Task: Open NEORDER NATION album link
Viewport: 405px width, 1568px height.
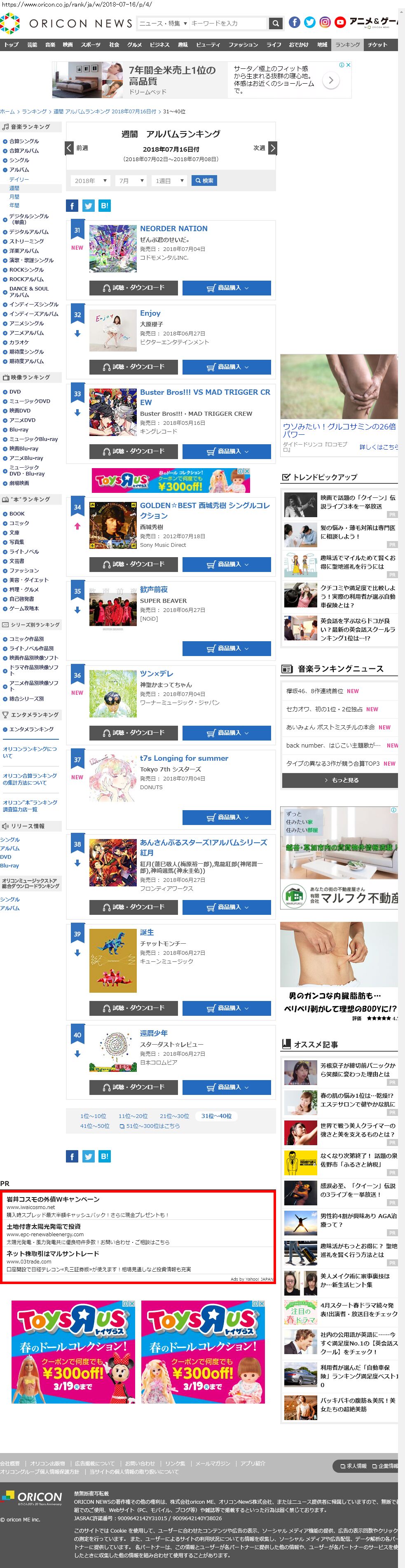Action: (x=173, y=229)
